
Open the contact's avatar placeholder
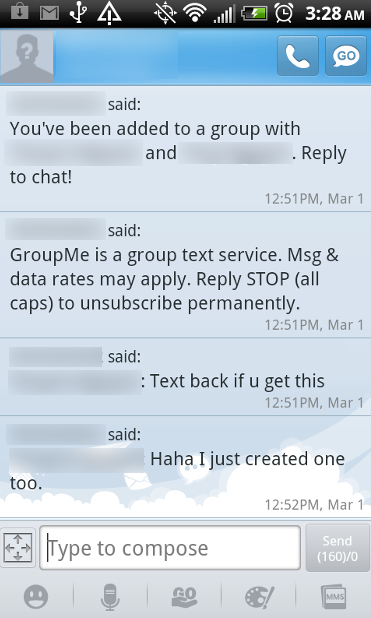(27, 57)
